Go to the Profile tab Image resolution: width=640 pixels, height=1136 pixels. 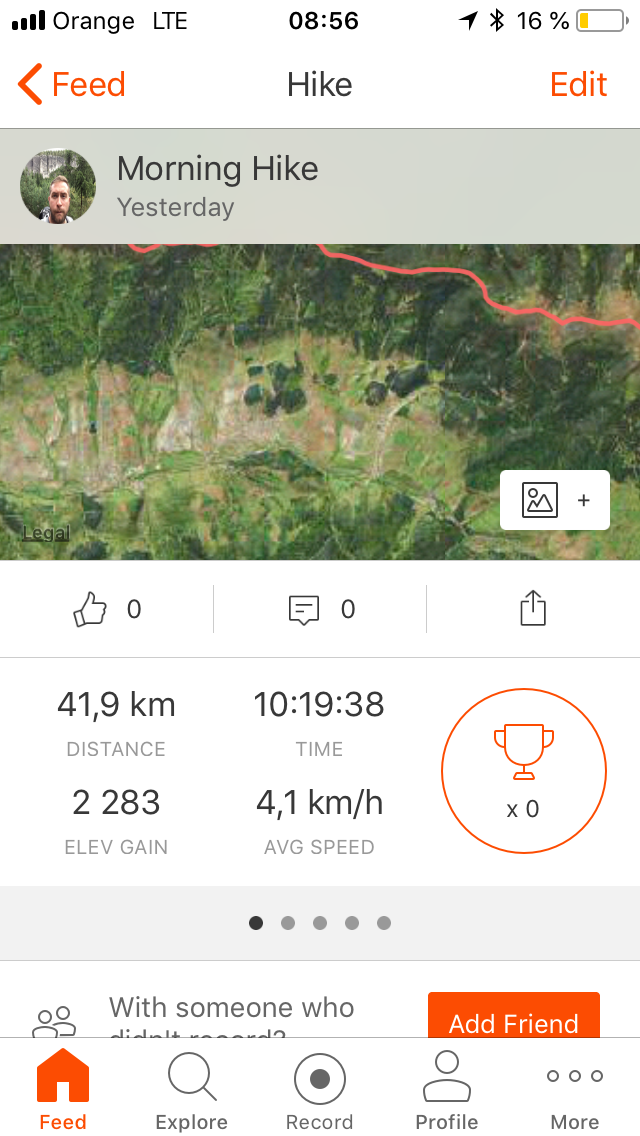(x=447, y=1092)
